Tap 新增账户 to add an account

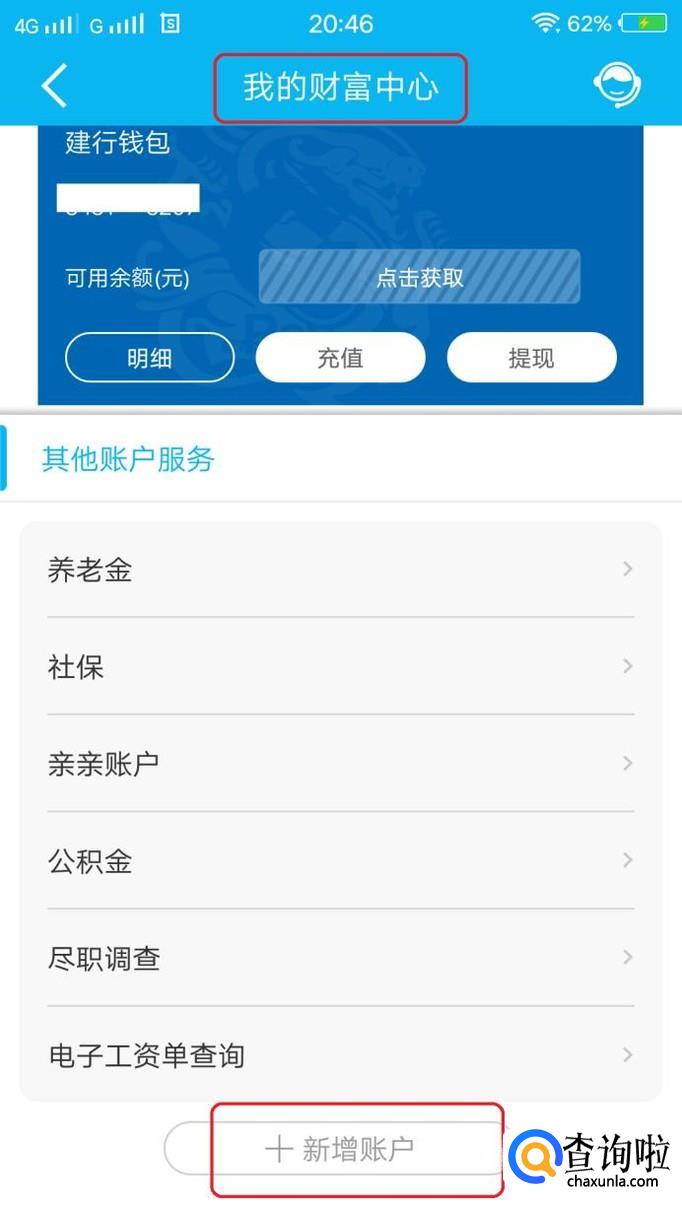click(x=340, y=1149)
